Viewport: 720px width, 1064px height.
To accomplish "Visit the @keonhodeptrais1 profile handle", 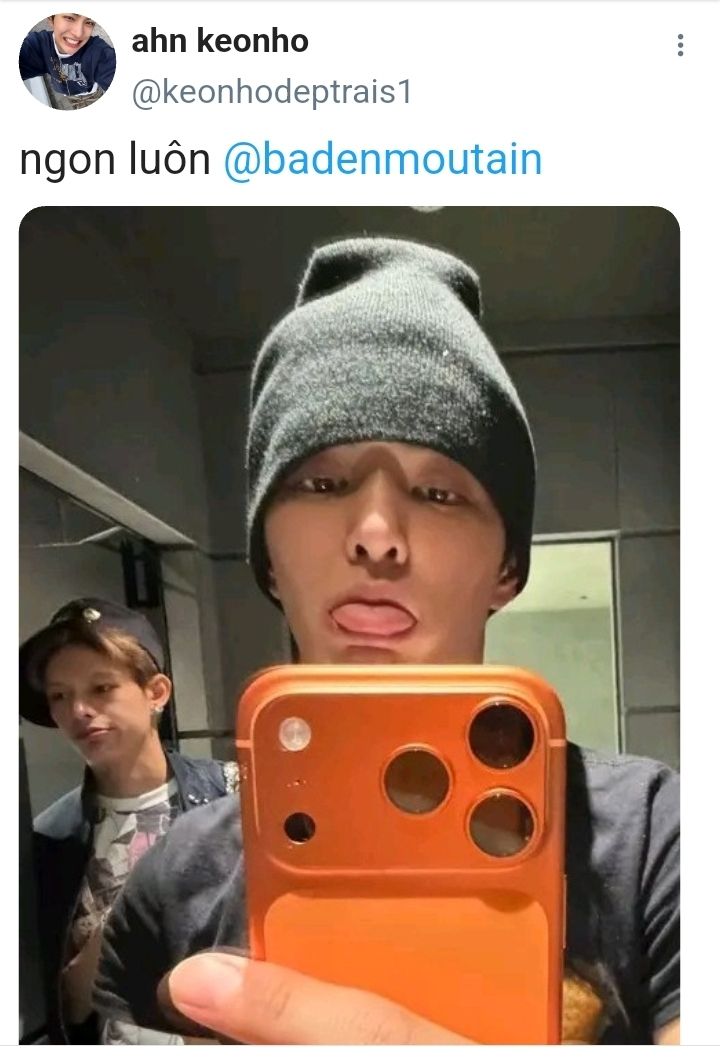I will [271, 93].
